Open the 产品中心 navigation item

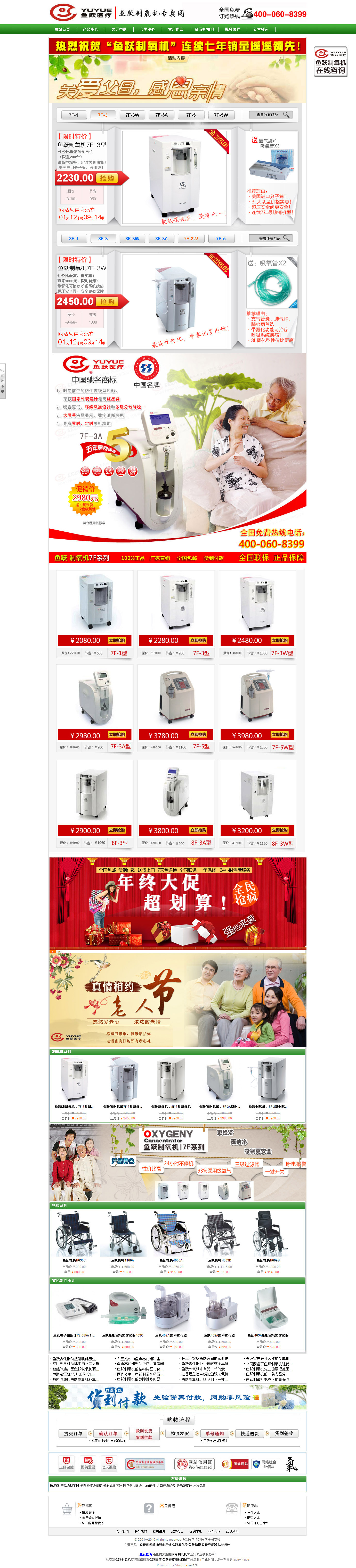coord(90,29)
